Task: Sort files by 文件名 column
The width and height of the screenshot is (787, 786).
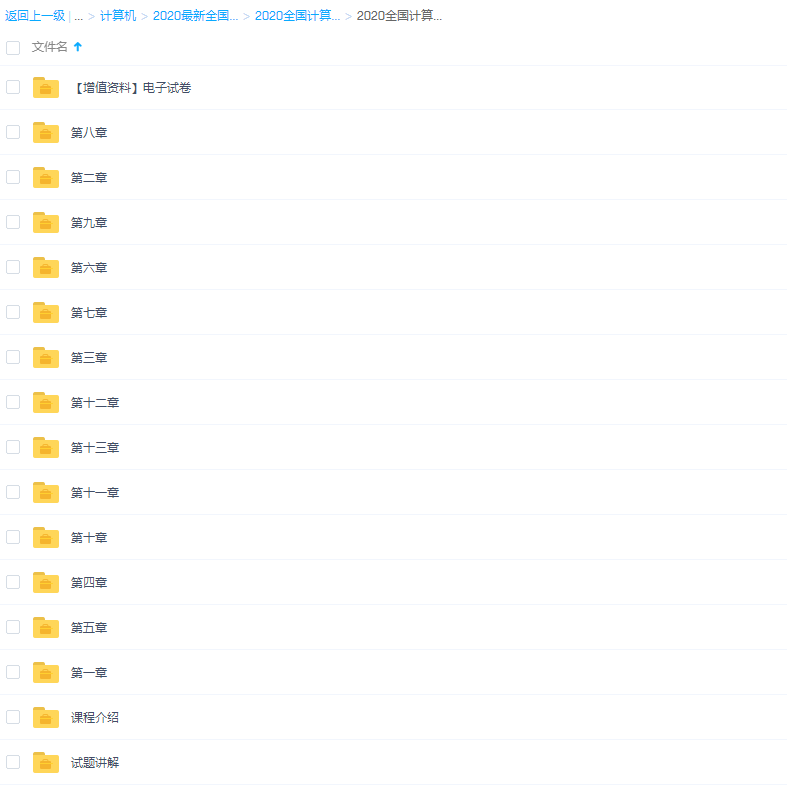Action: click(50, 47)
